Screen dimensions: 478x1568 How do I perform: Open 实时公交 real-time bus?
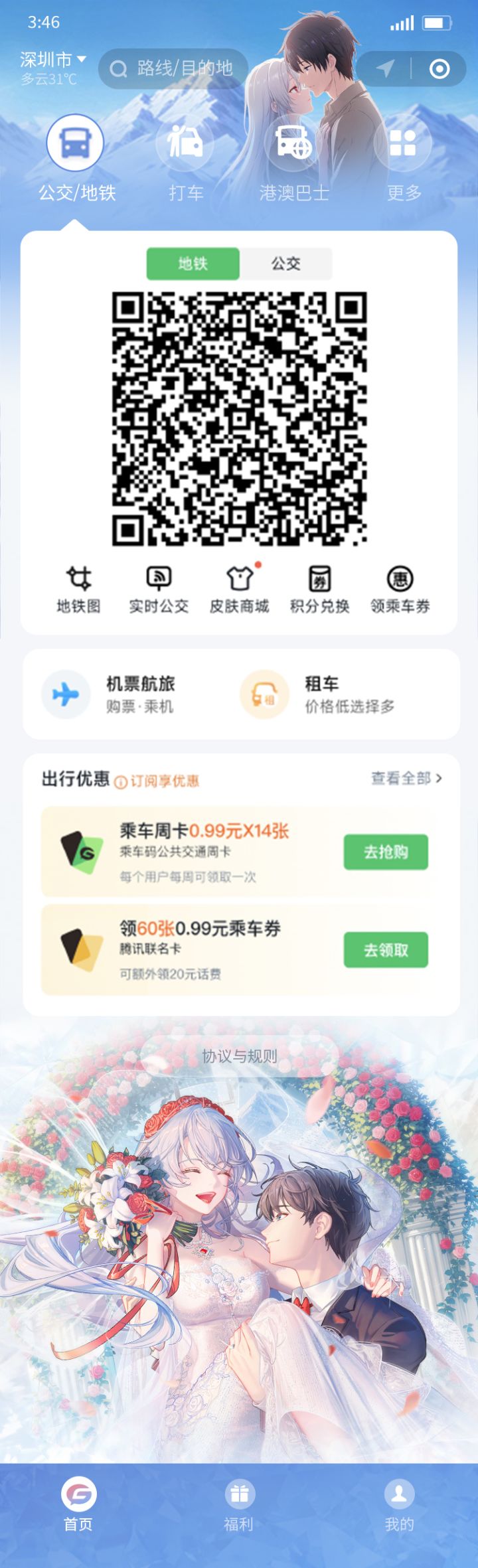[x=159, y=589]
